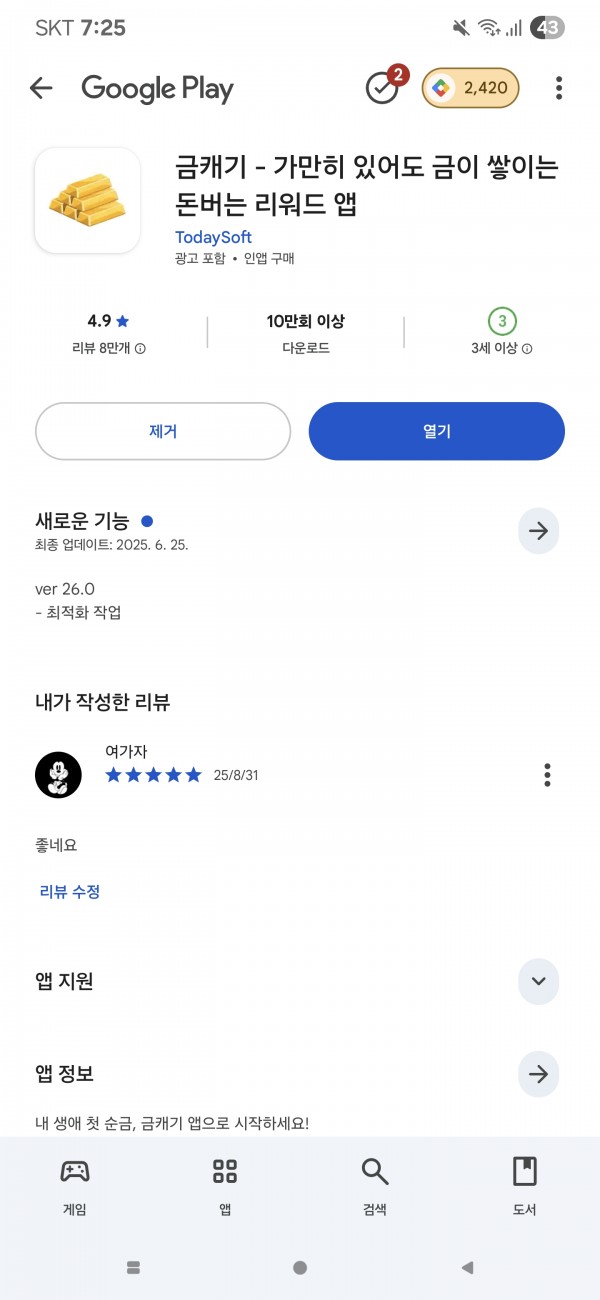Show 3세 이상 content rating info
This screenshot has height=1300, width=600.
(502, 334)
